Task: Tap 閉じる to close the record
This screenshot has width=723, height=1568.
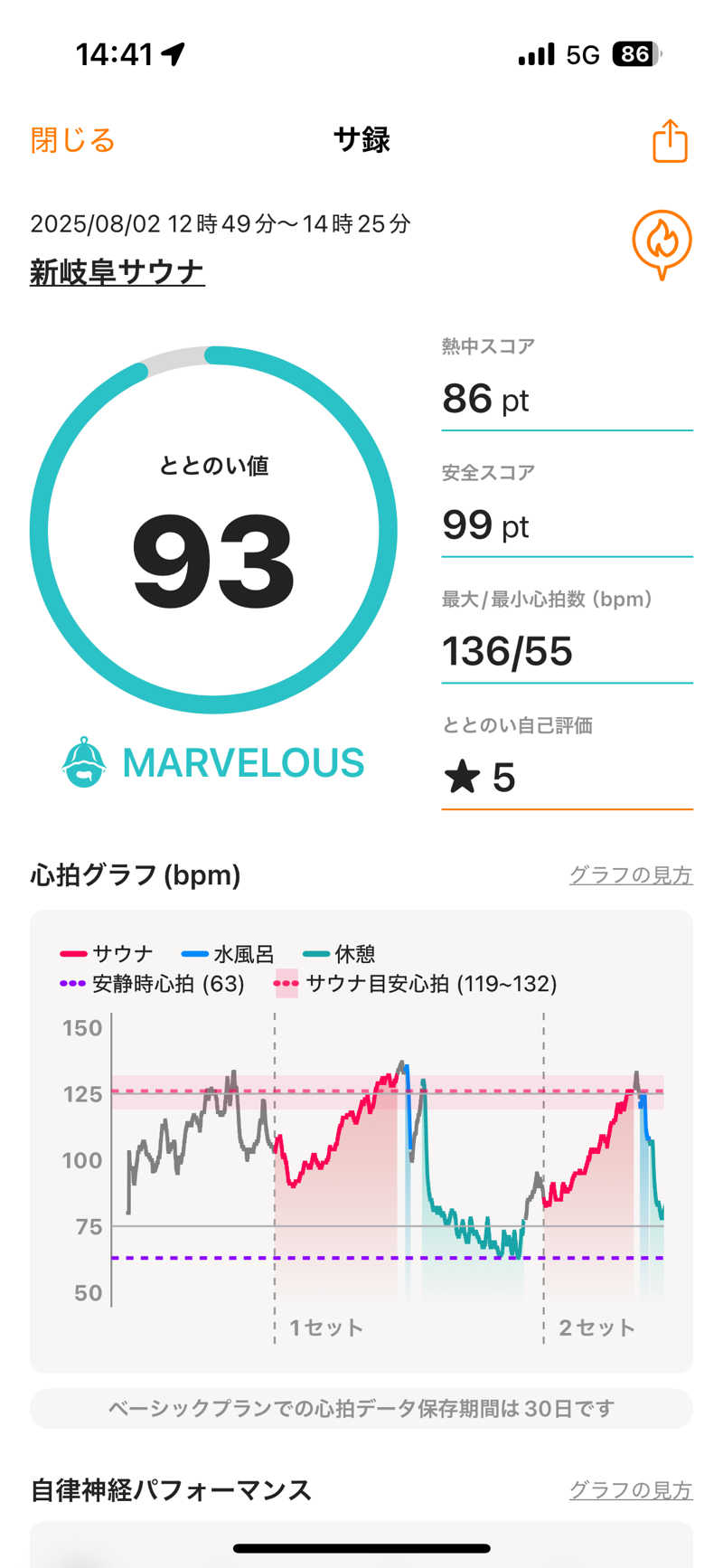Action: click(73, 141)
